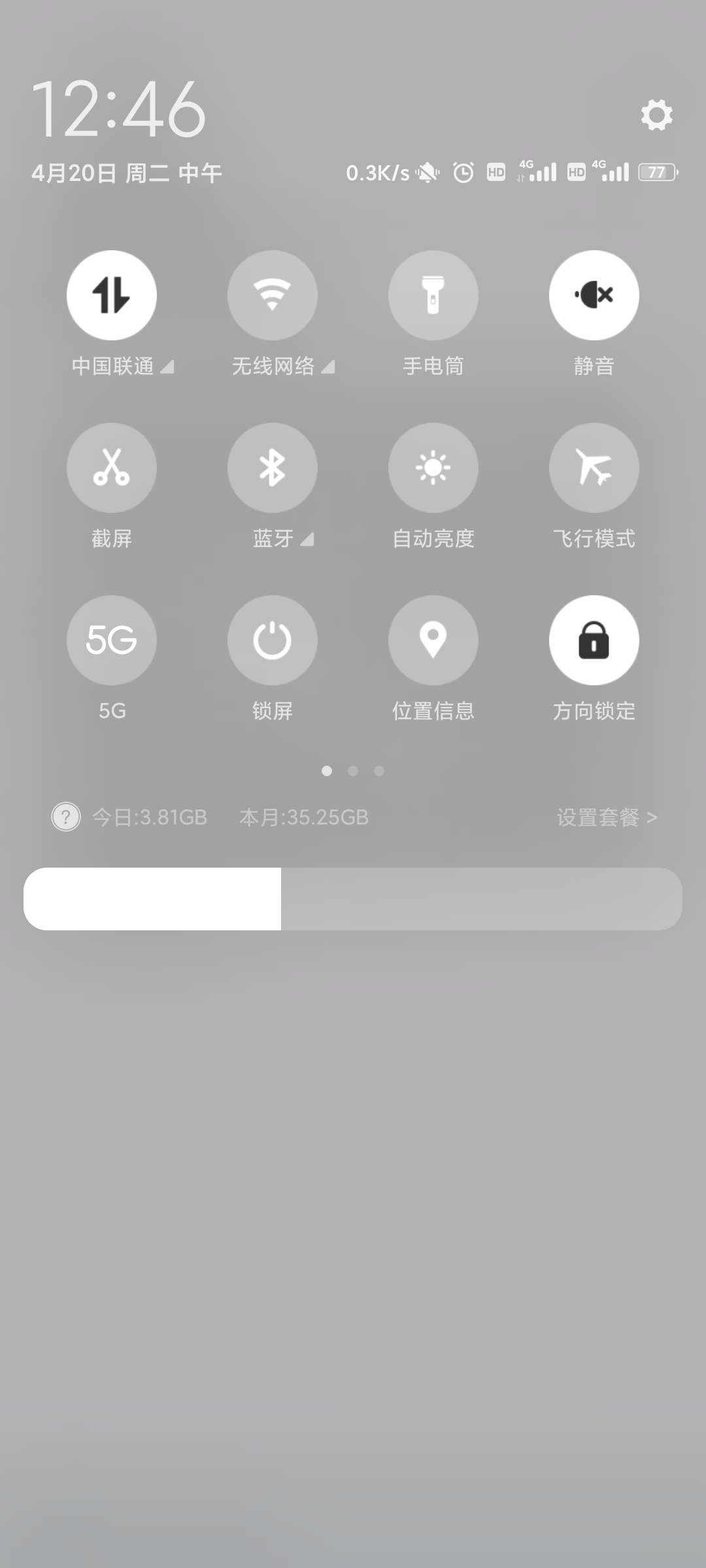Viewport: 706px width, 1568px height.
Task: Turn on 位置信息 location
Action: coord(433,640)
